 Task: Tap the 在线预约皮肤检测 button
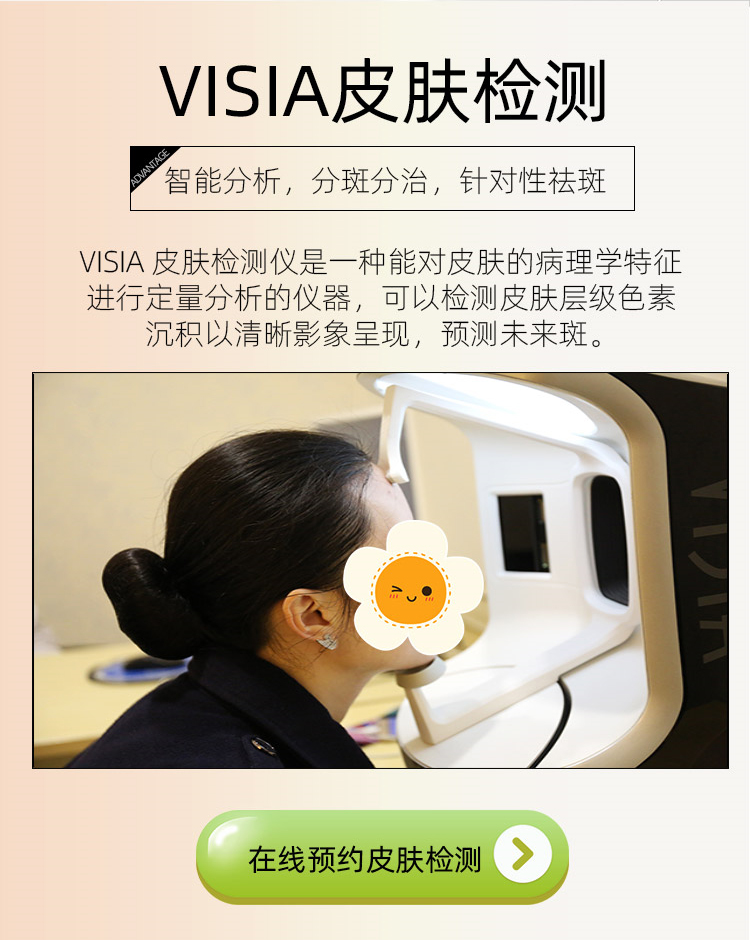[x=382, y=857]
